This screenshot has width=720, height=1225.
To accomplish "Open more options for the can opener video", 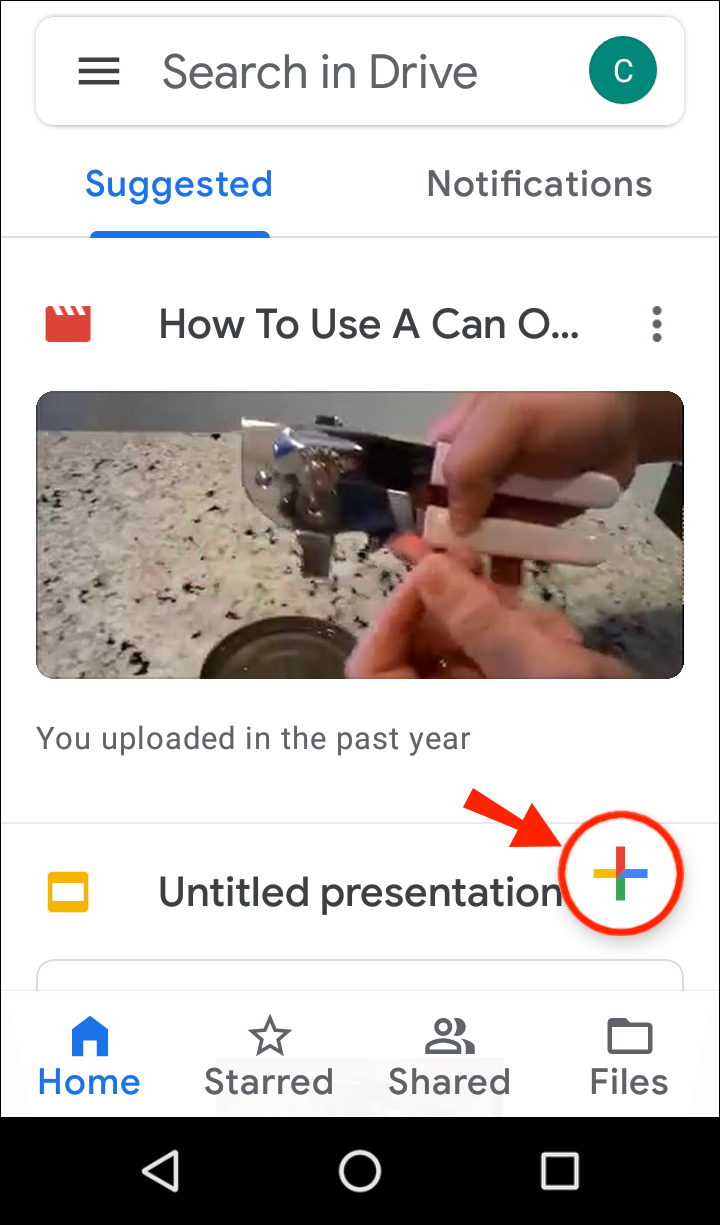I will [657, 325].
